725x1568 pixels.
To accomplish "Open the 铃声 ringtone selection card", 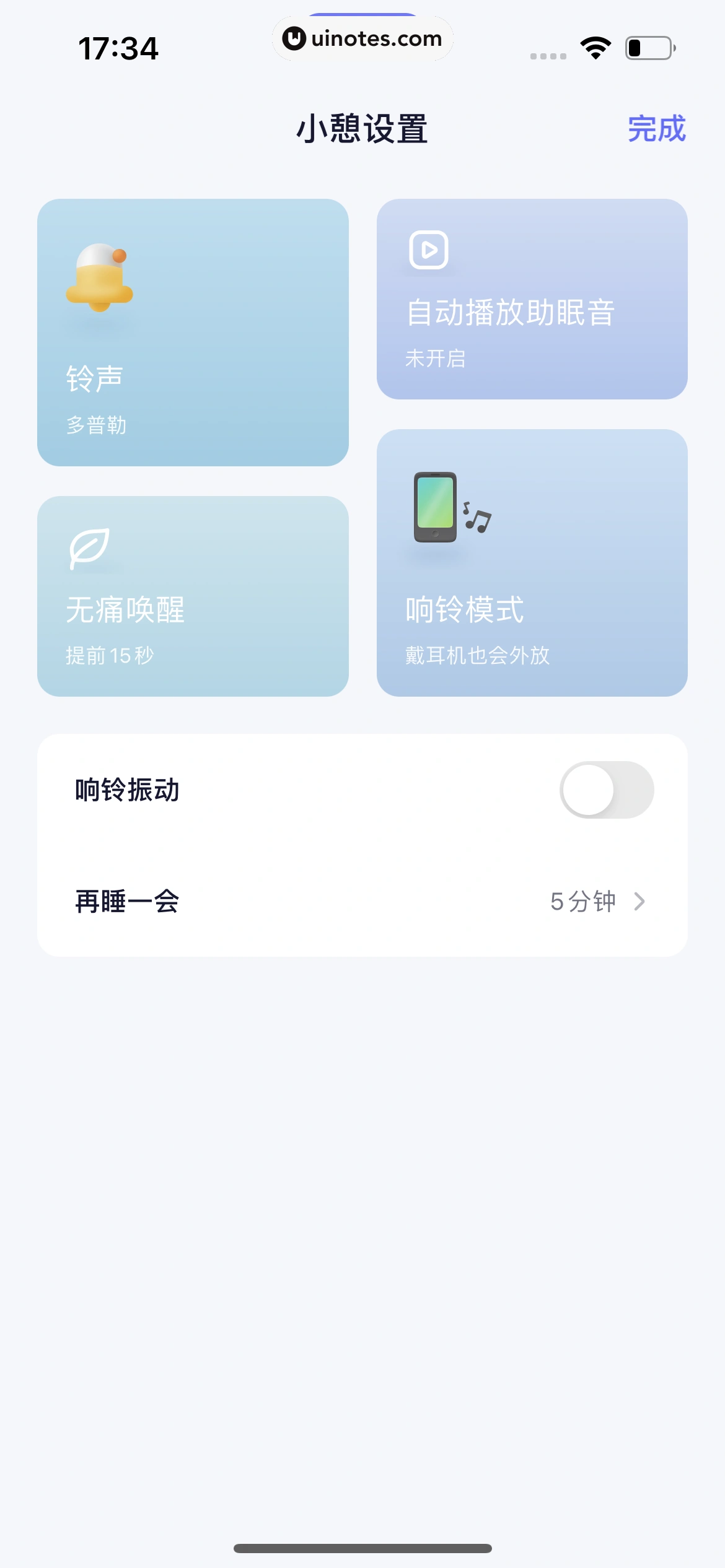I will 193,333.
